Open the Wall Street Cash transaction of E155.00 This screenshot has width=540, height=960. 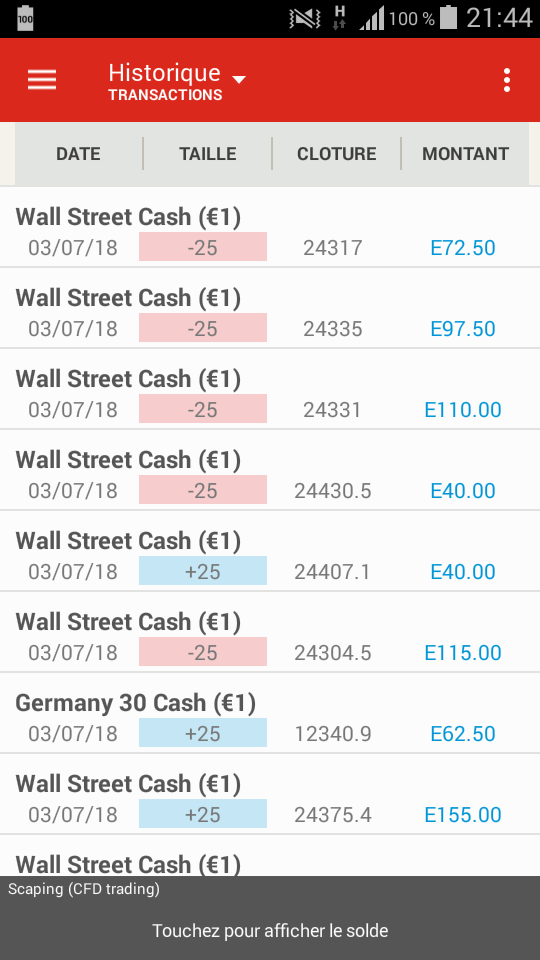(x=270, y=794)
